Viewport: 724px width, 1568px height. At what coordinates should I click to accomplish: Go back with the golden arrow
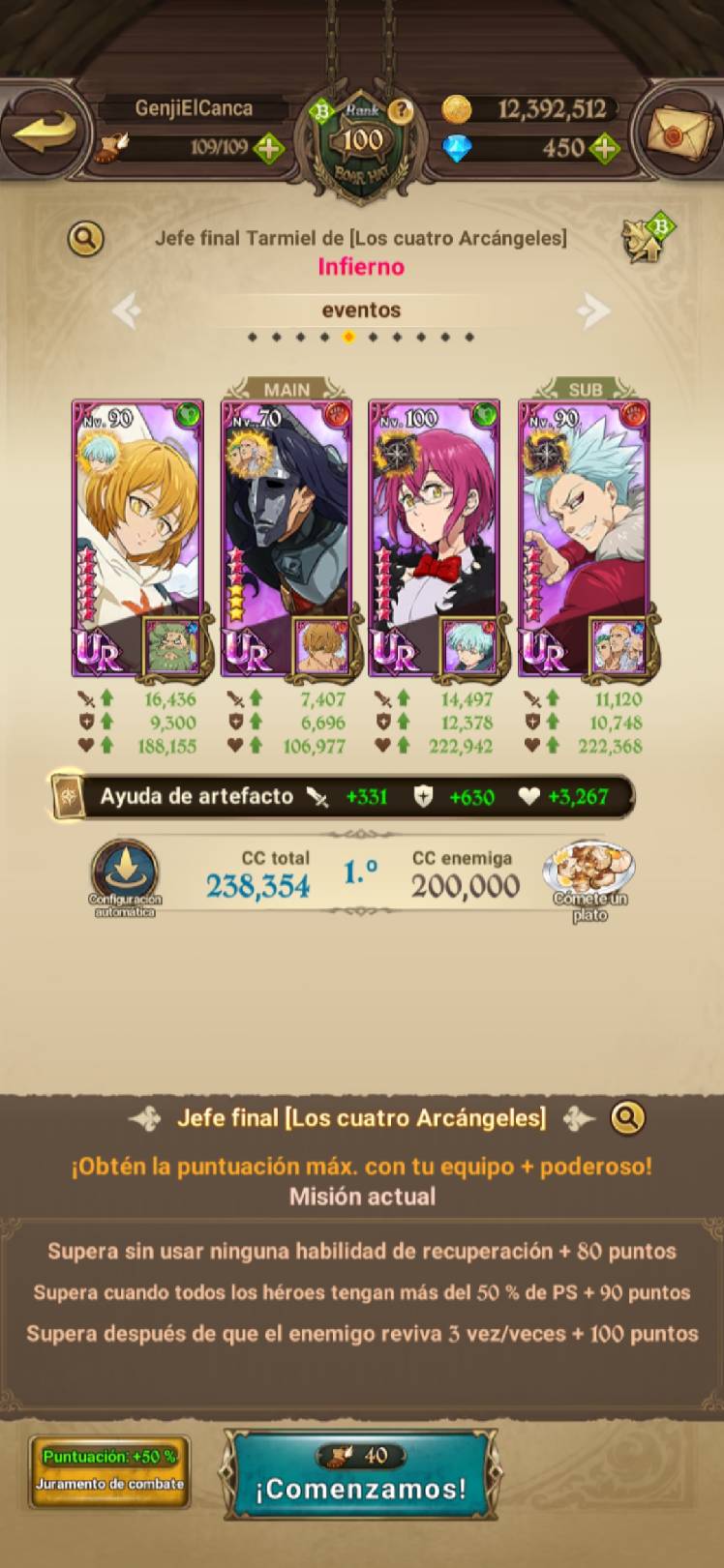[x=44, y=133]
